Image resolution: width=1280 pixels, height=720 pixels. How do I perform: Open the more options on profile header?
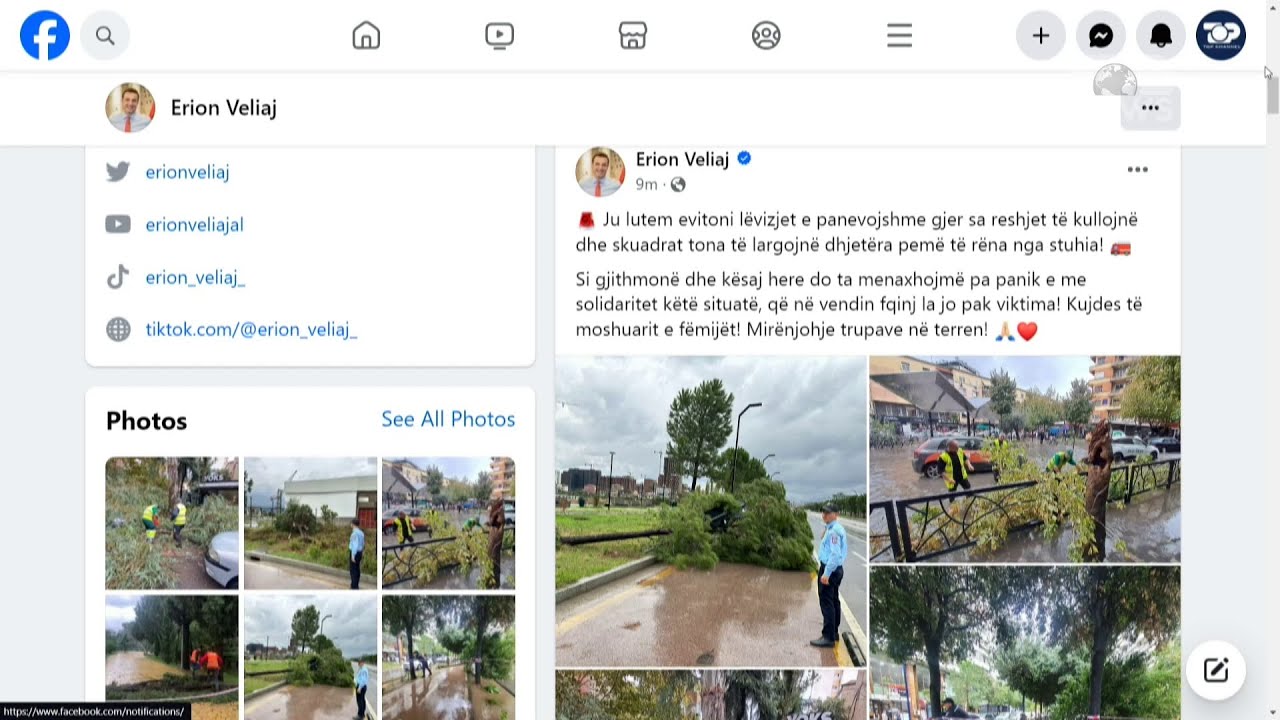tap(1150, 108)
